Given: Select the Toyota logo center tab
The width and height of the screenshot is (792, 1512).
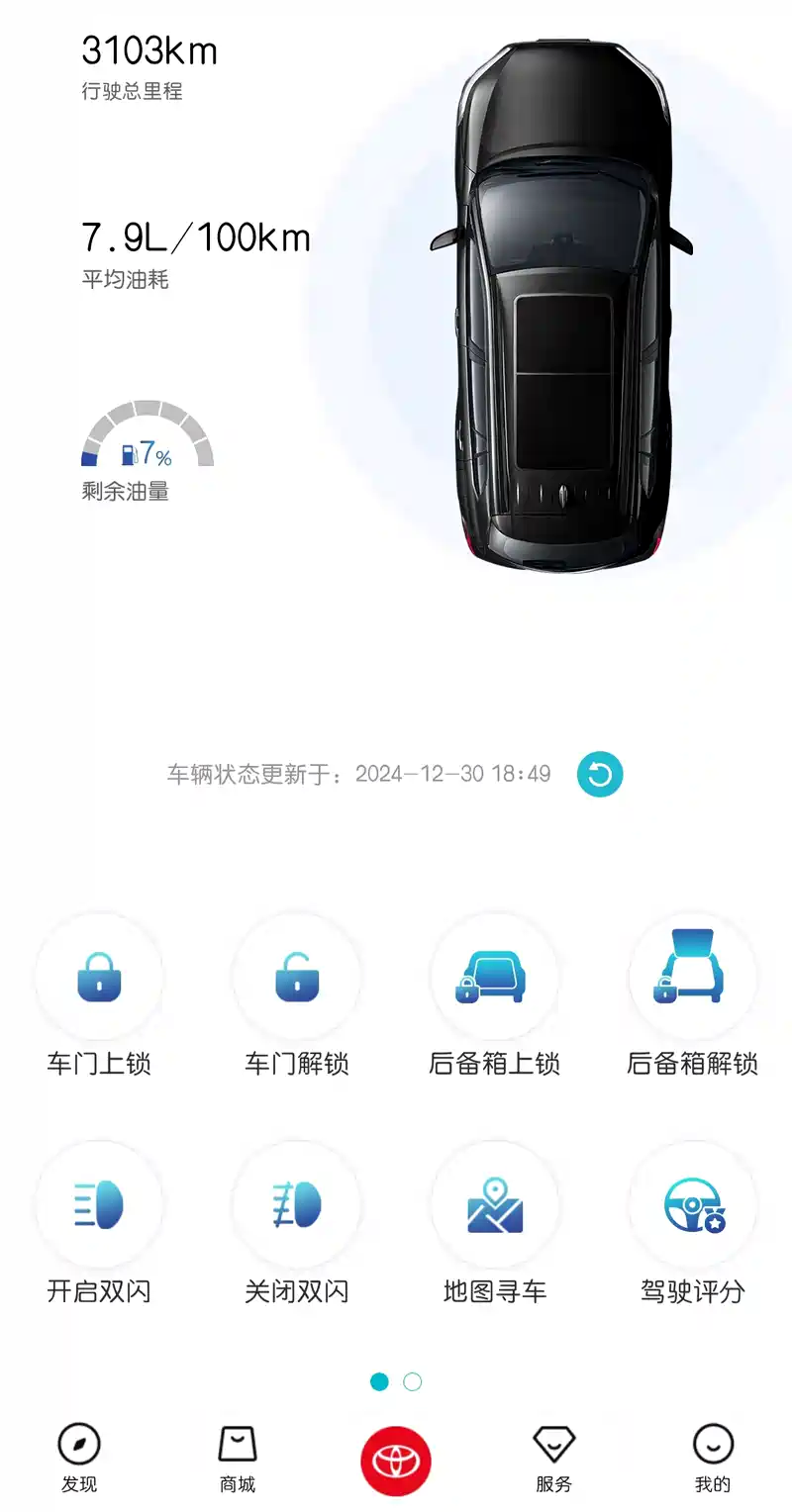Looking at the screenshot, I should coord(396,1459).
